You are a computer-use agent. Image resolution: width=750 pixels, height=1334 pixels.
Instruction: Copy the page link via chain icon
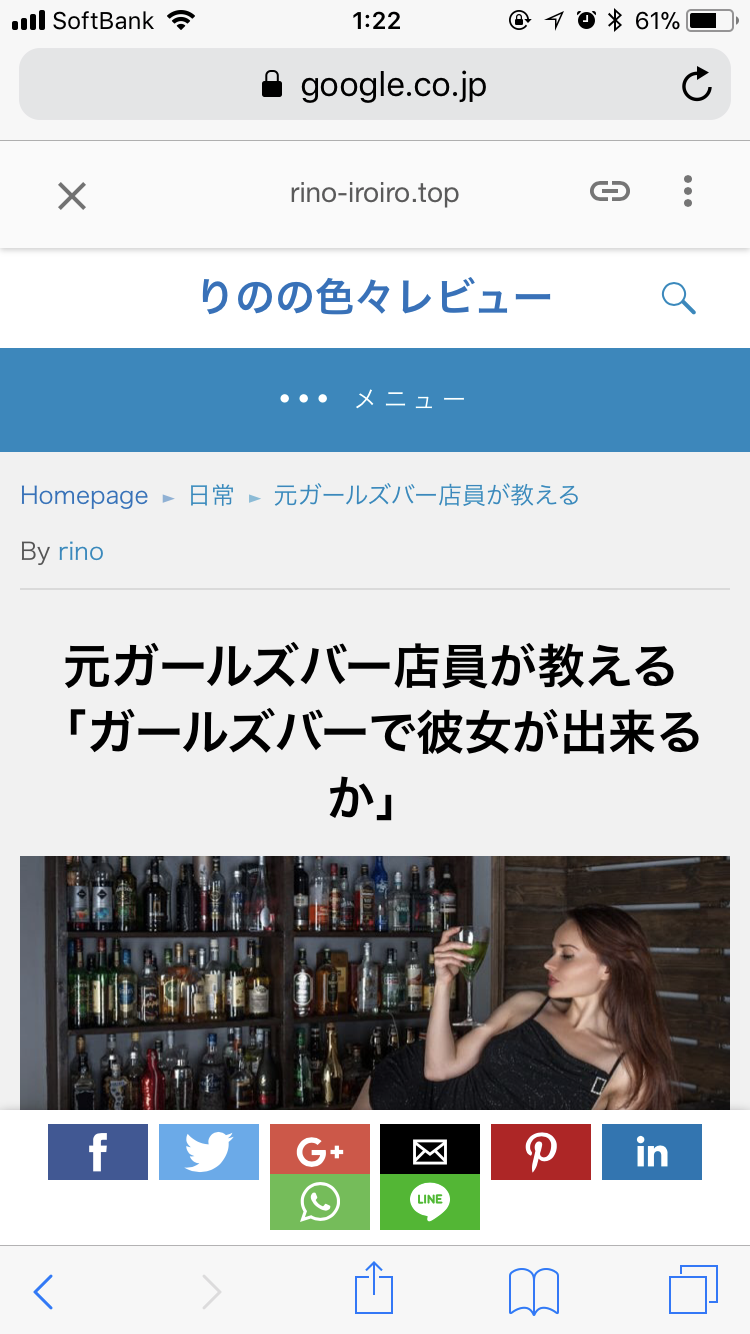[x=610, y=191]
